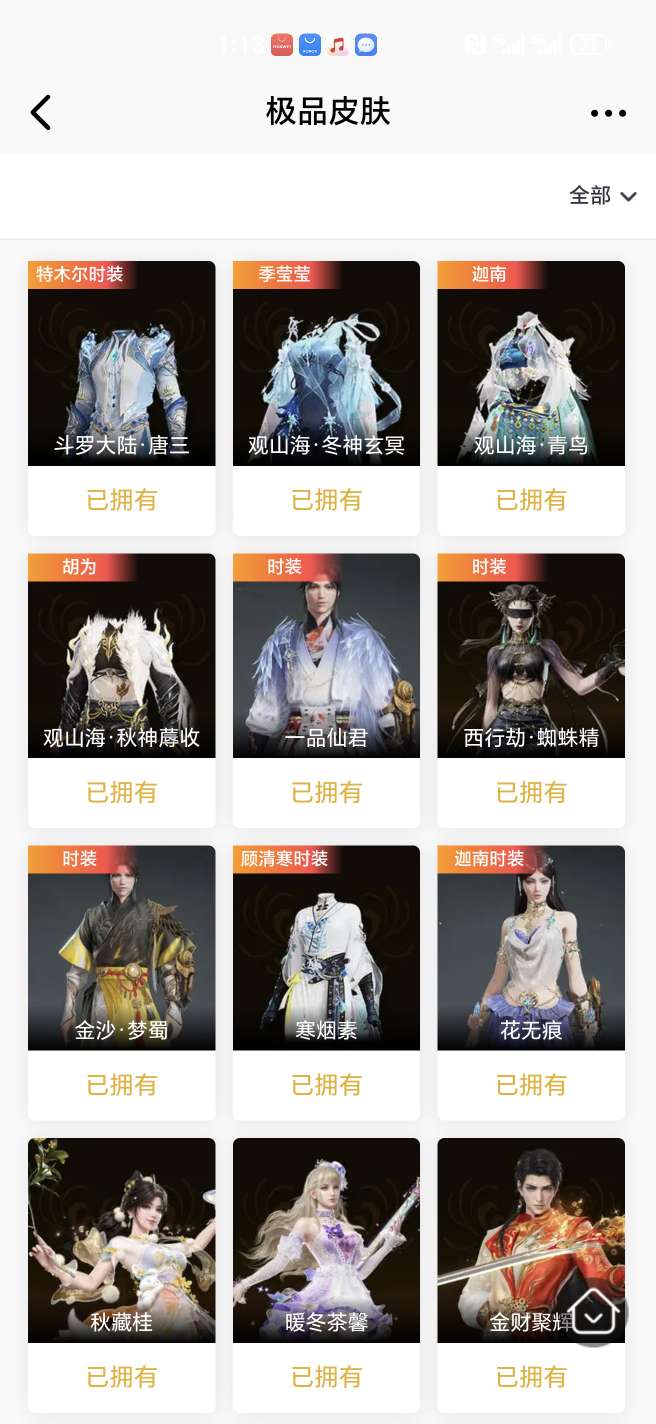Open the three-dot overflow menu
Screen dimensions: 656x1424
[x=608, y=113]
